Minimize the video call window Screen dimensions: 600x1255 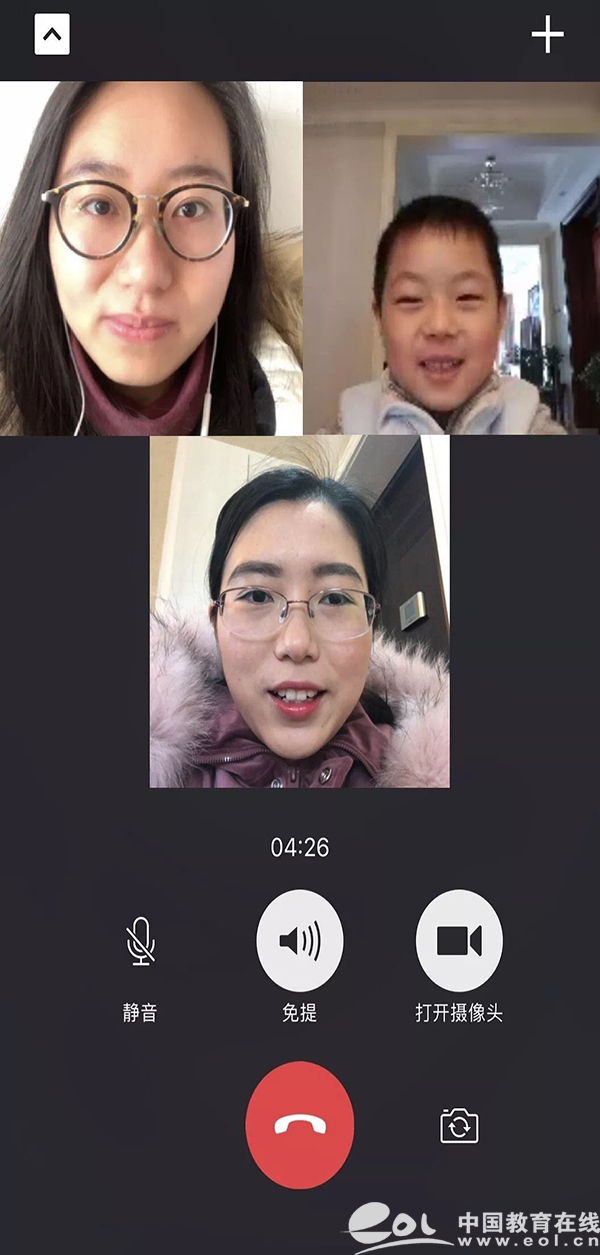pyautogui.click(x=52, y=35)
